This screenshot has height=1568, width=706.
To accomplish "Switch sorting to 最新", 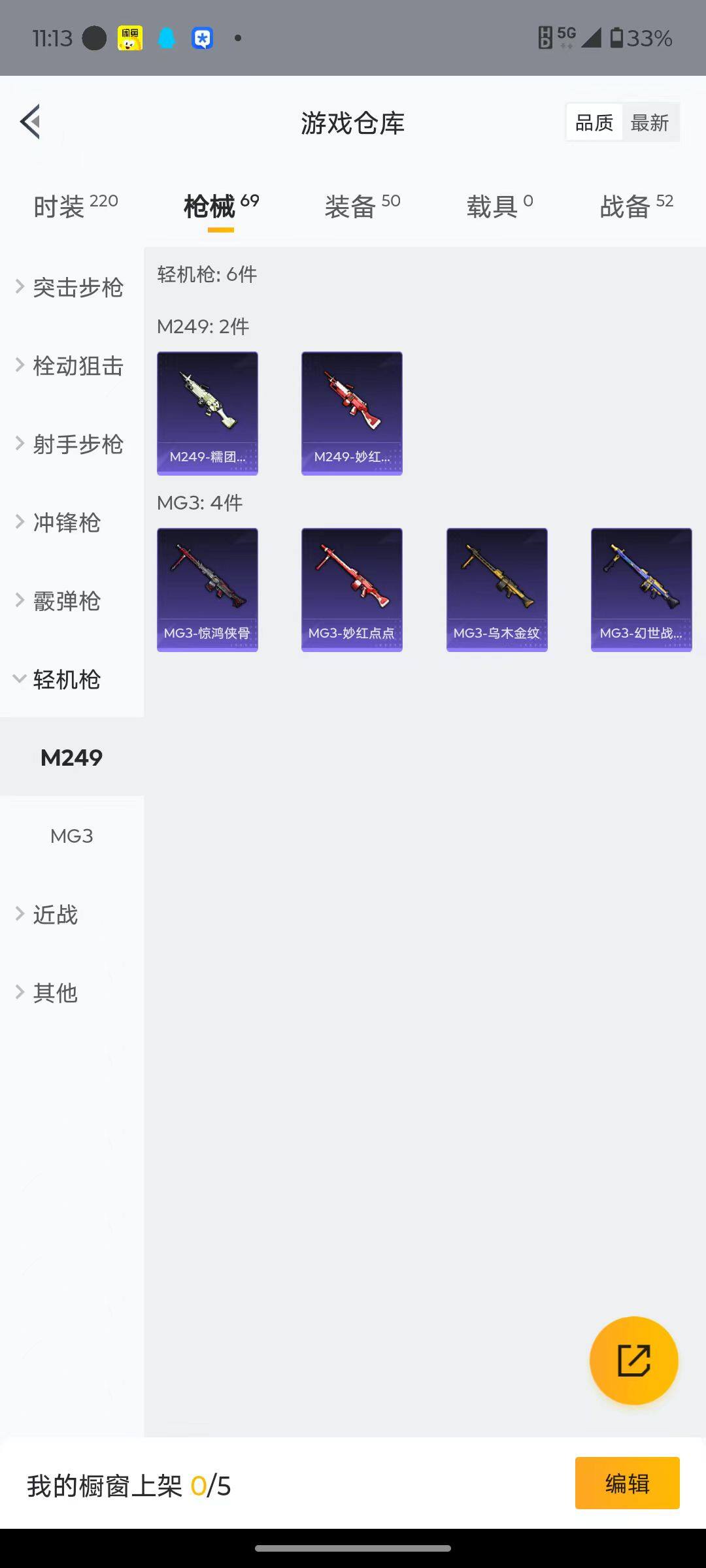I will pos(650,122).
